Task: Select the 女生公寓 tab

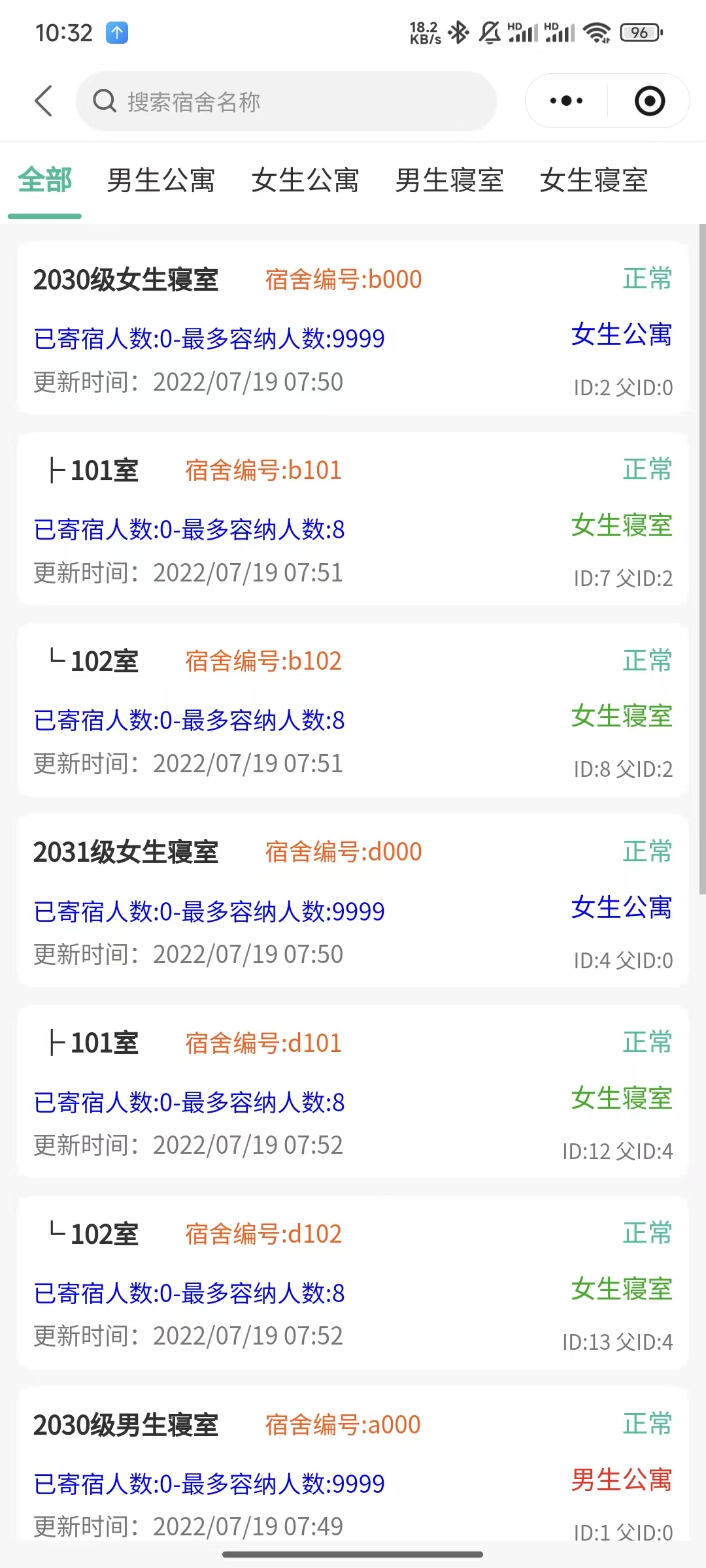Action: tap(305, 180)
